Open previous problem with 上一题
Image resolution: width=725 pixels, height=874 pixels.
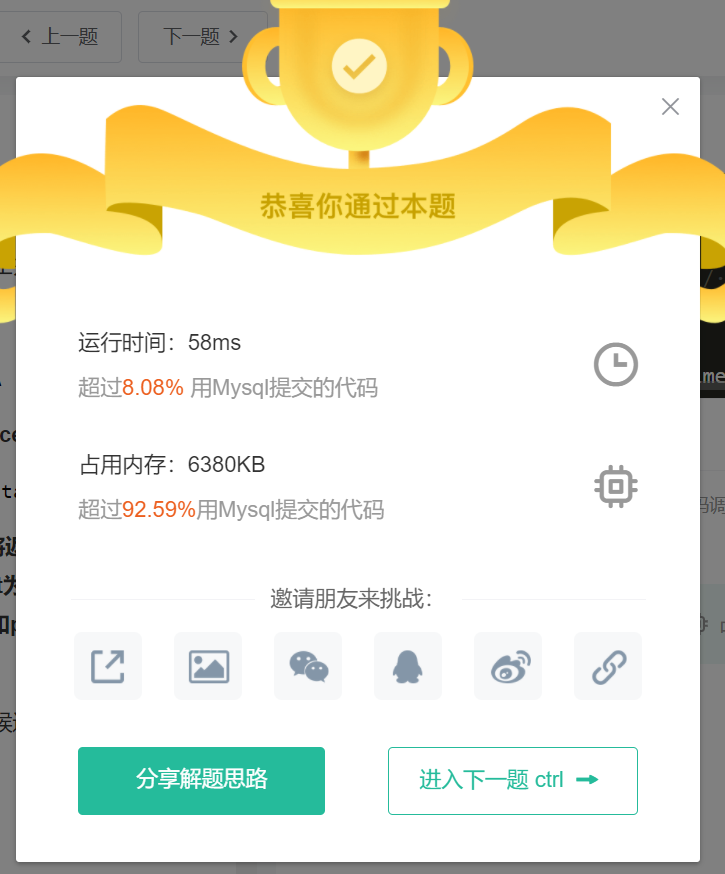60,37
